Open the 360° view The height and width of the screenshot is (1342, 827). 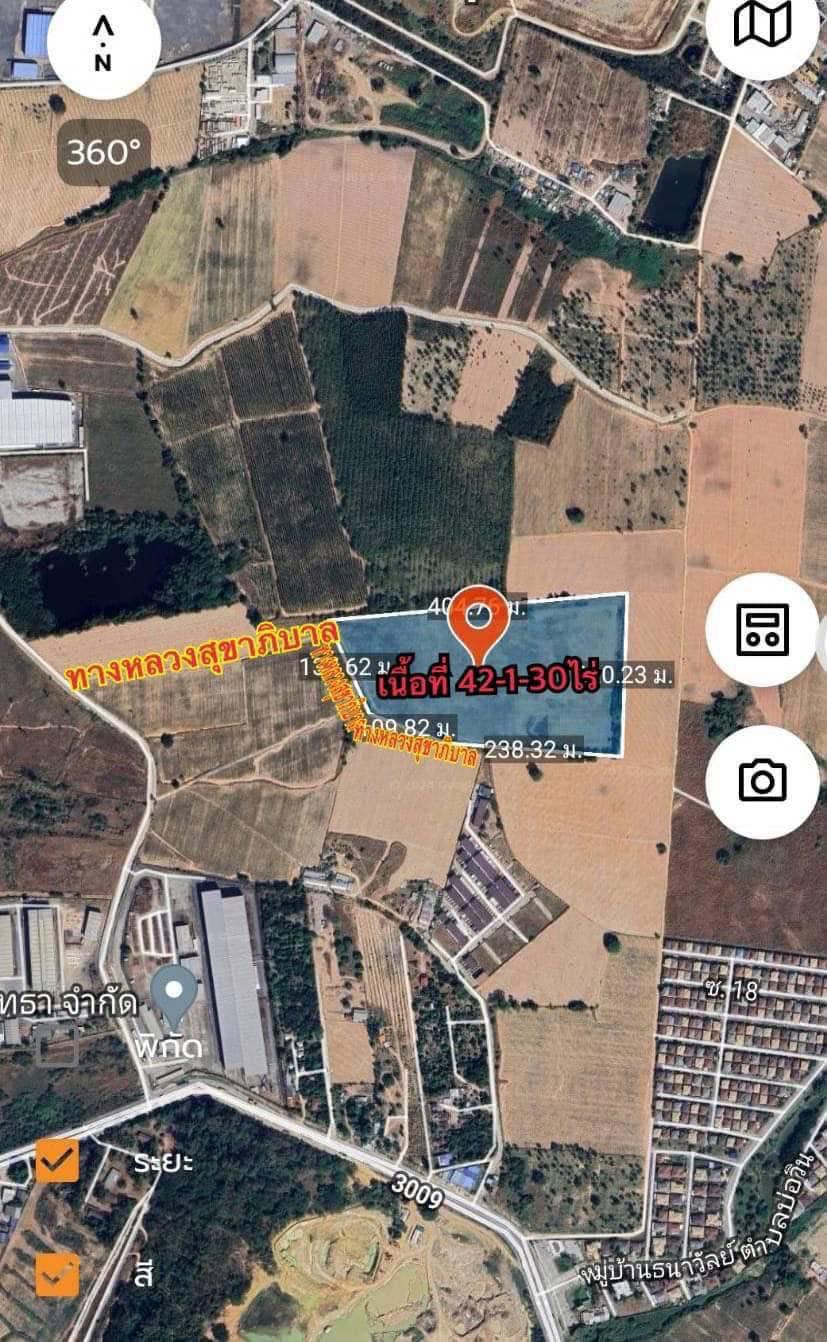[x=104, y=152]
